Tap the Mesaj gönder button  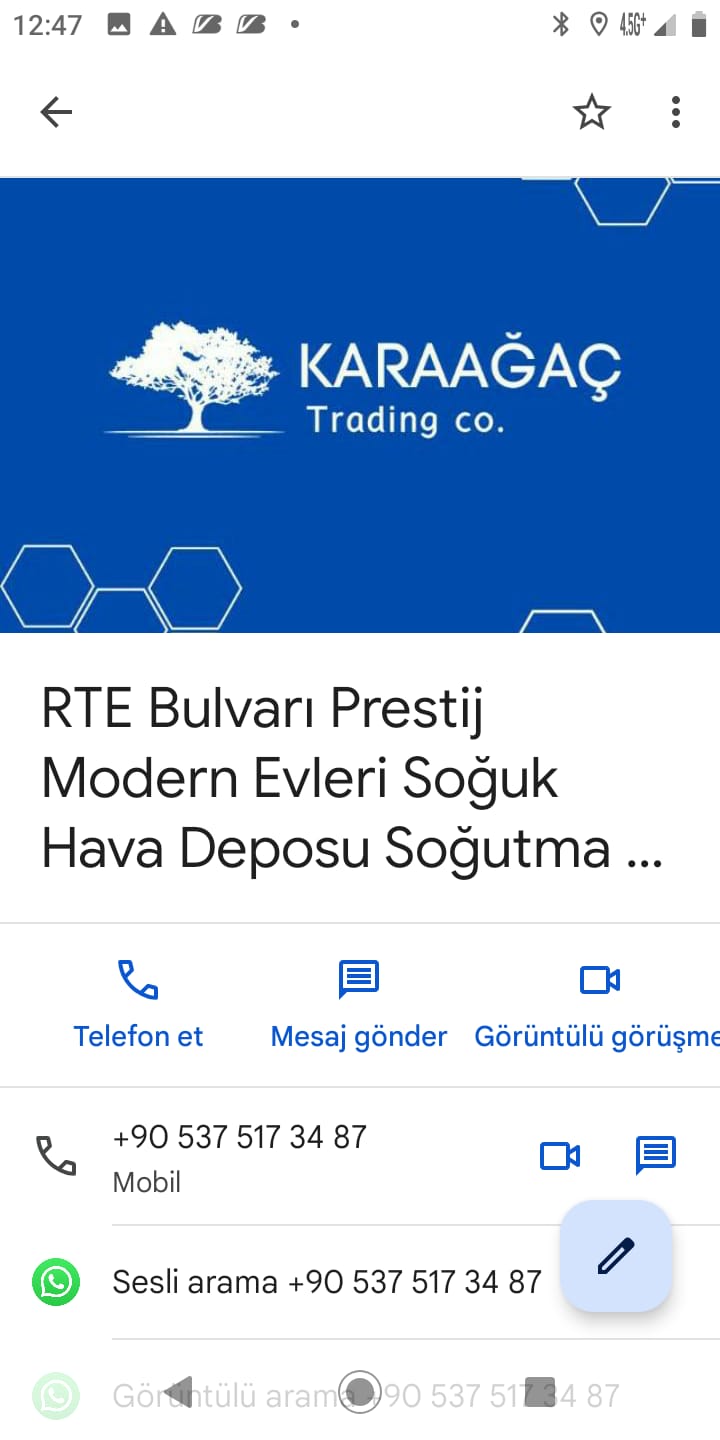[358, 1003]
